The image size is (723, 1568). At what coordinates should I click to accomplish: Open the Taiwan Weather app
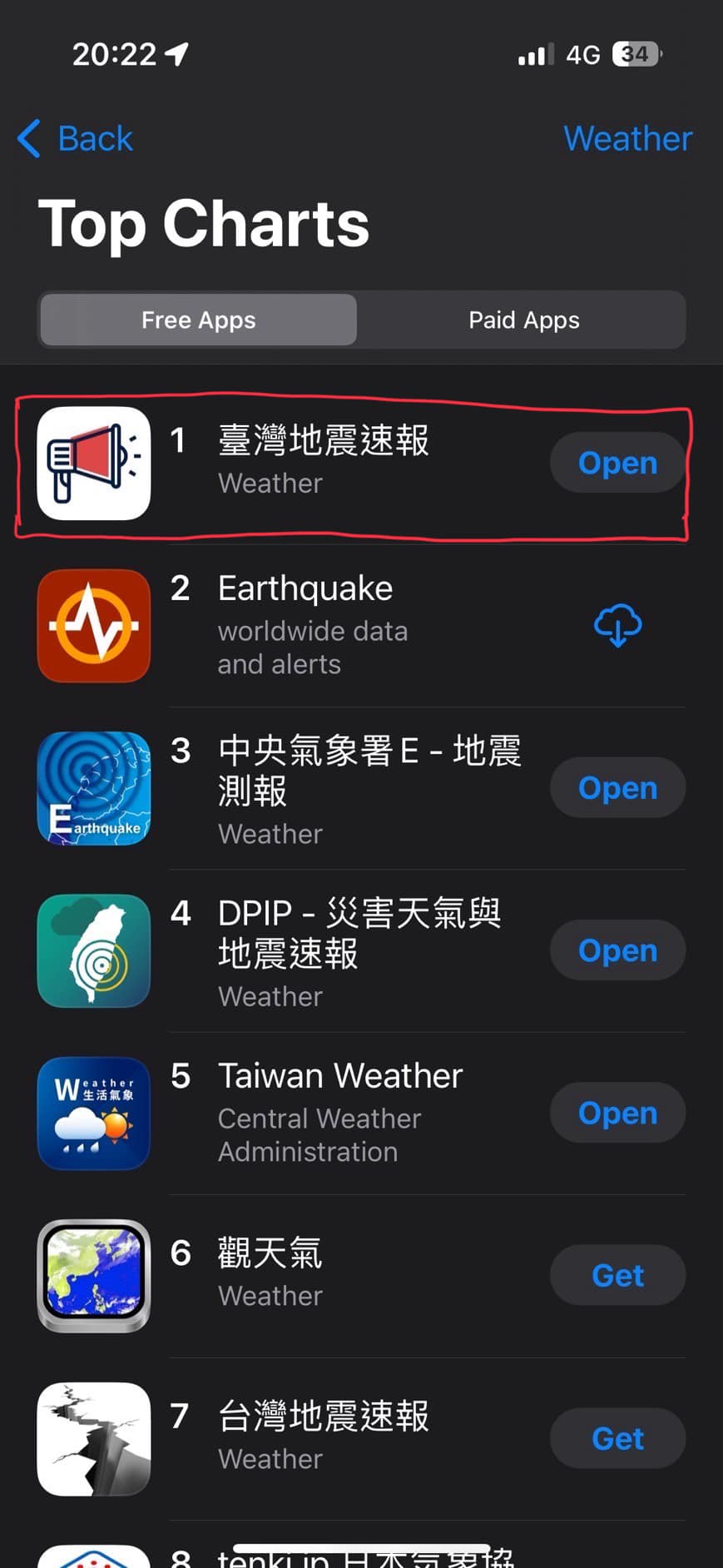[x=617, y=1113]
